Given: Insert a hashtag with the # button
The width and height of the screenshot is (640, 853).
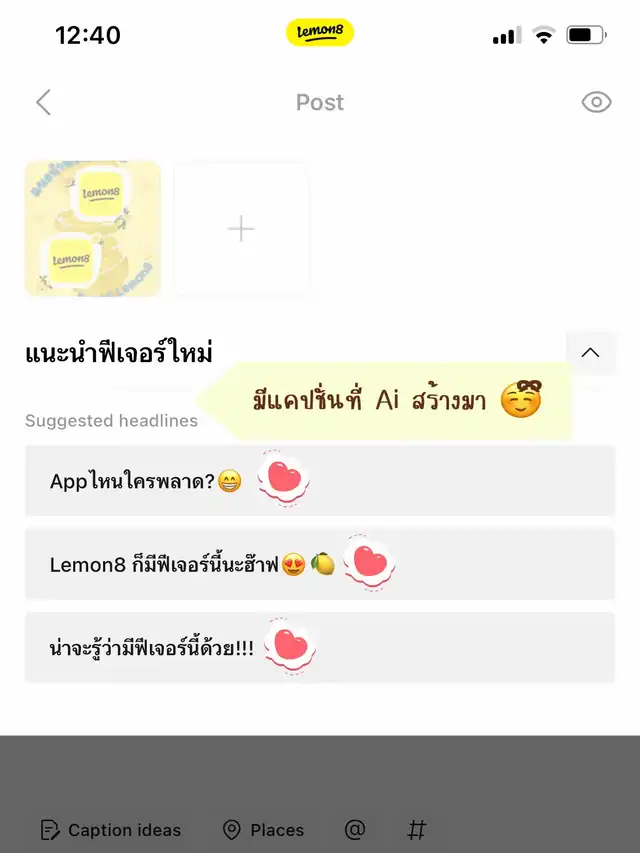Looking at the screenshot, I should [418, 830].
